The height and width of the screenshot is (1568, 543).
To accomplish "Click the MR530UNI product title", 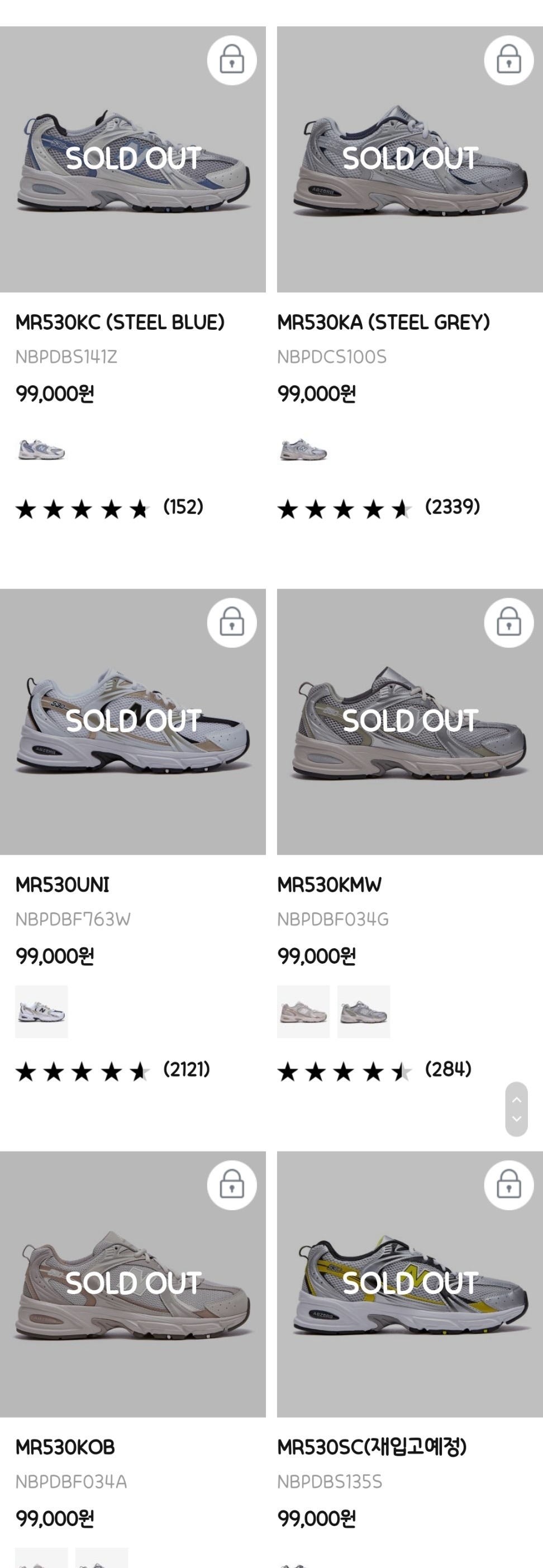I will (62, 884).
